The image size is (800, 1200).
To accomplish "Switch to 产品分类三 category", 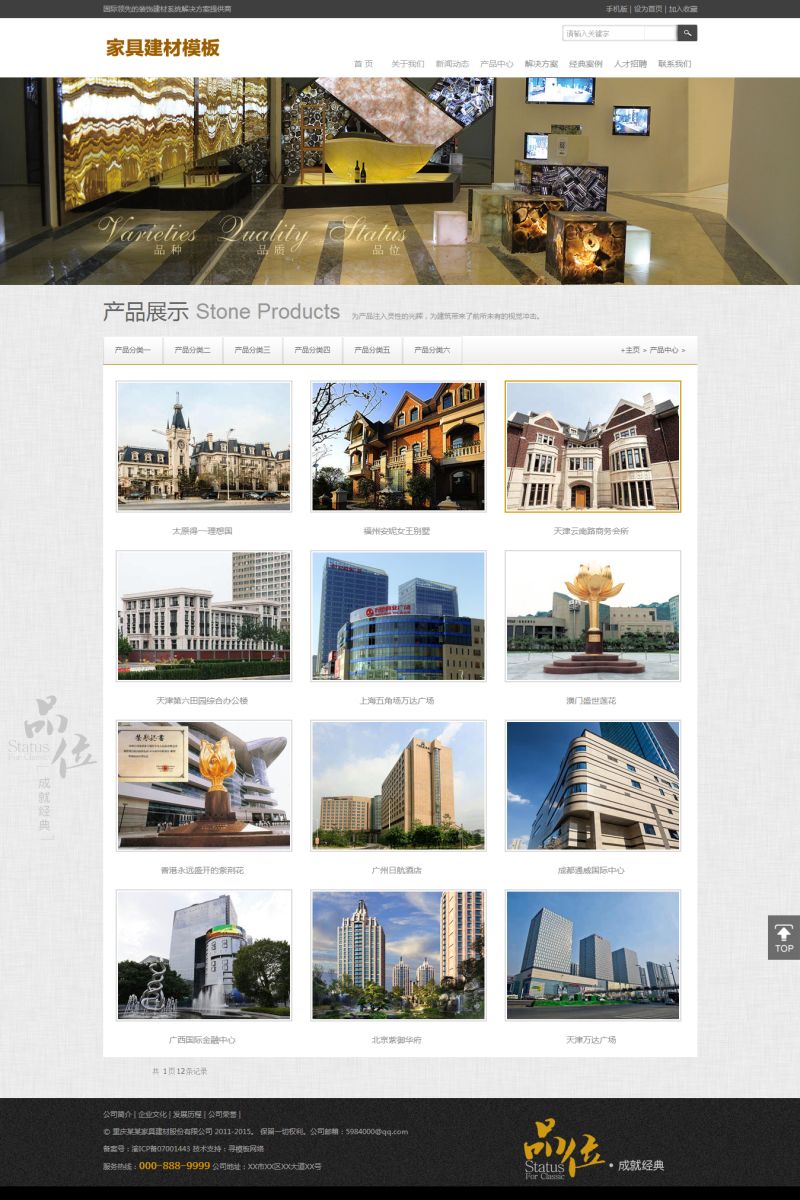I will 252,350.
